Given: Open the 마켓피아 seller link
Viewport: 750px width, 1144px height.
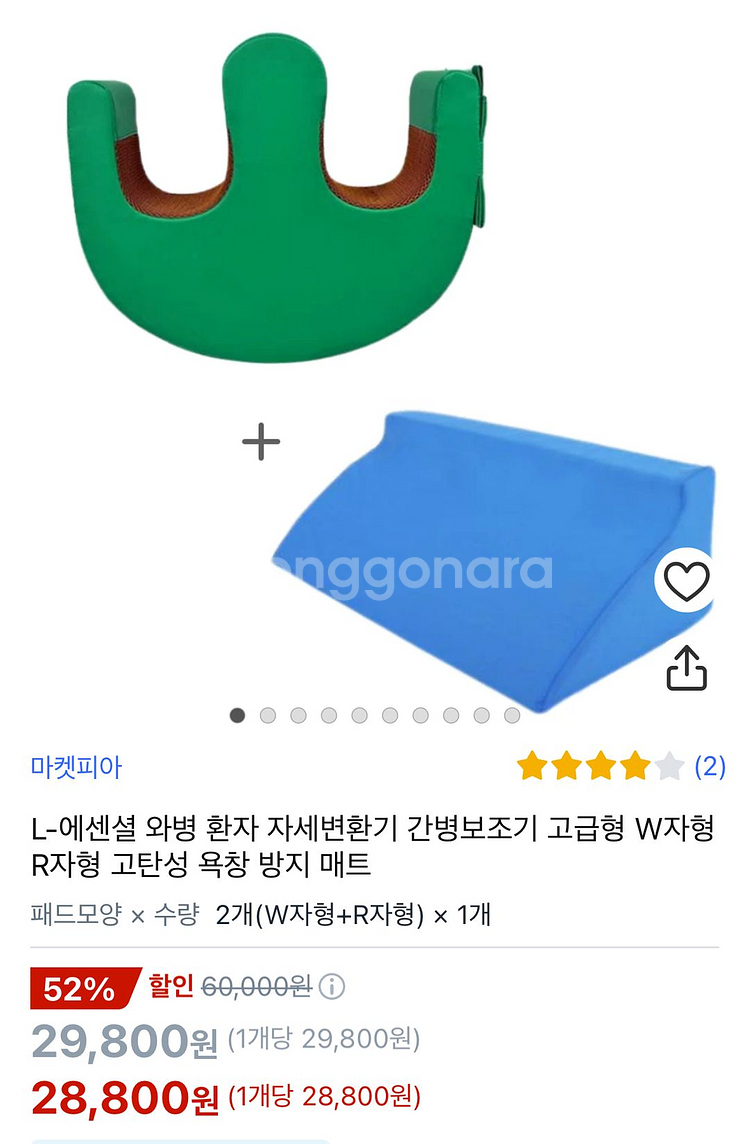Looking at the screenshot, I should click(76, 767).
